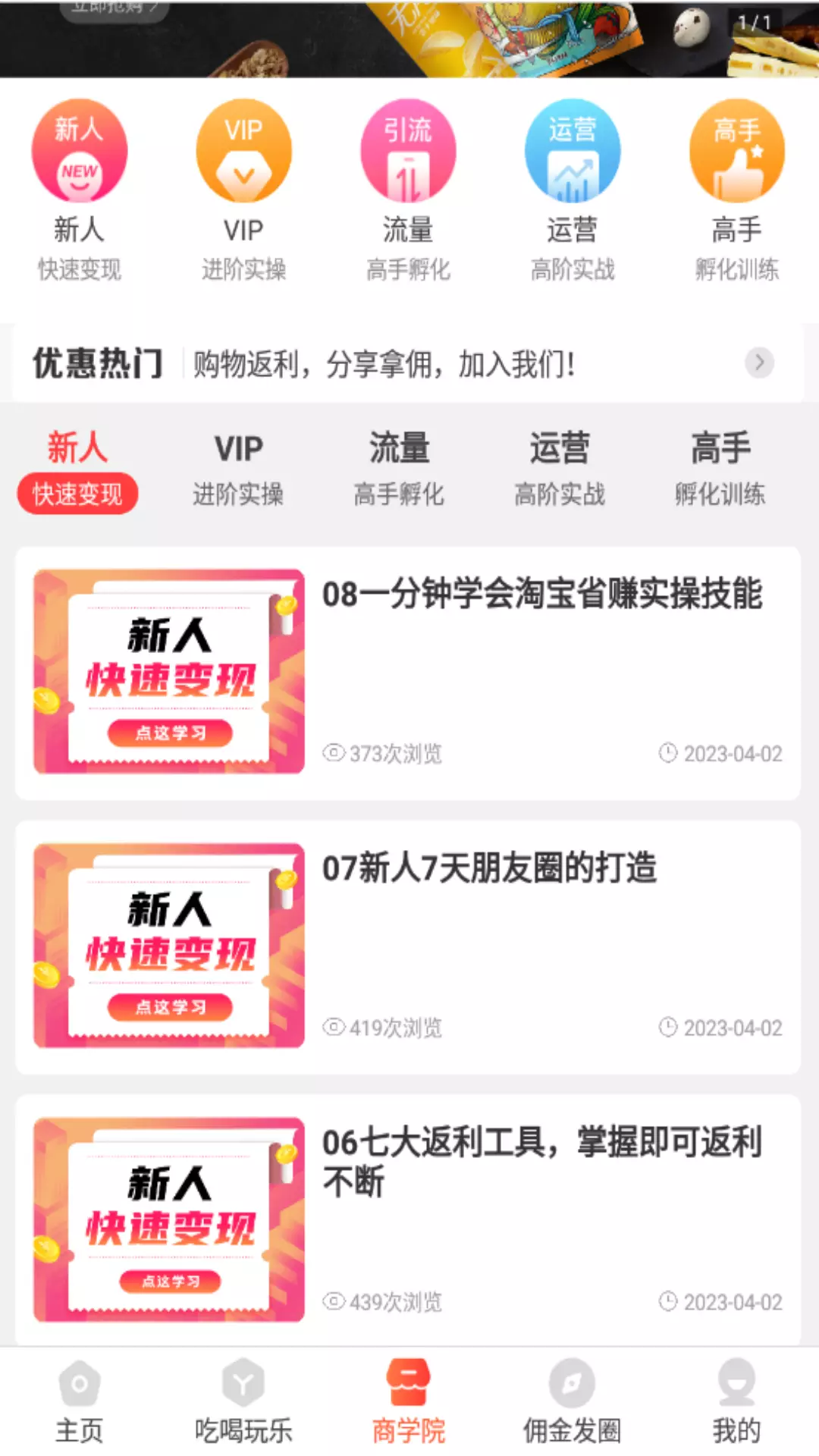Screen dimensions: 819x1456
Task: Tap the 商学院 bottom tab
Action: pyautogui.click(x=408, y=1401)
